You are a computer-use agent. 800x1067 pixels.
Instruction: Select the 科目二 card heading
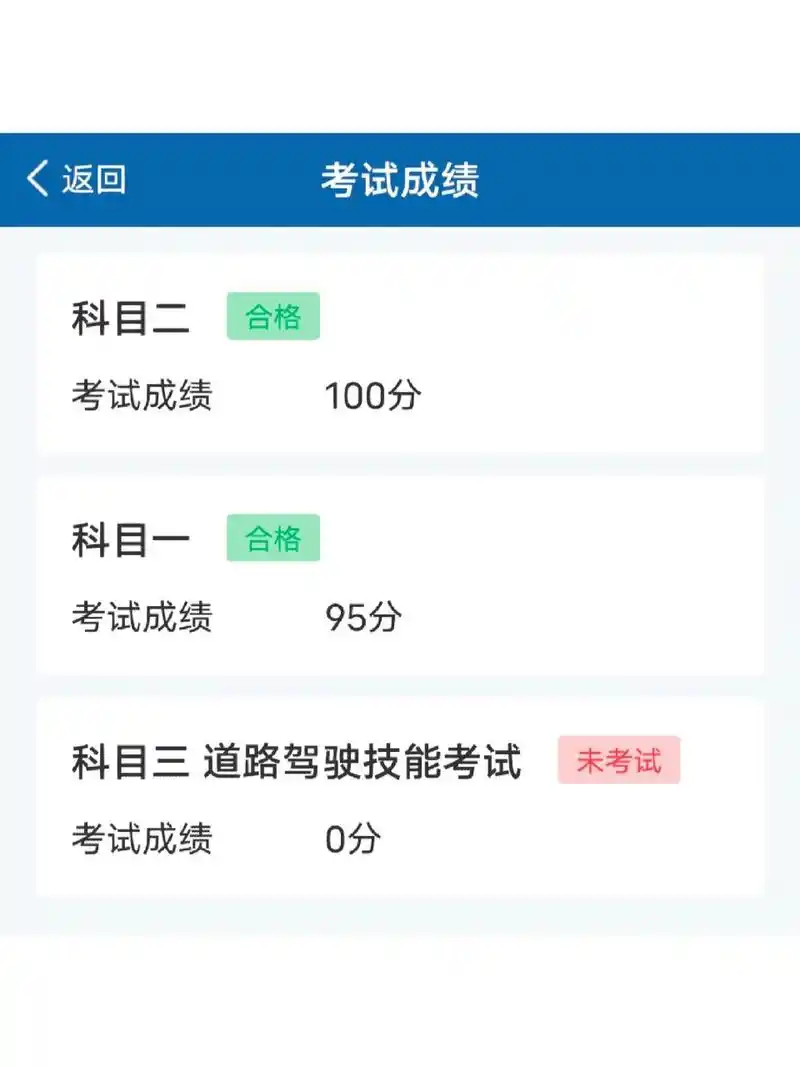130,317
